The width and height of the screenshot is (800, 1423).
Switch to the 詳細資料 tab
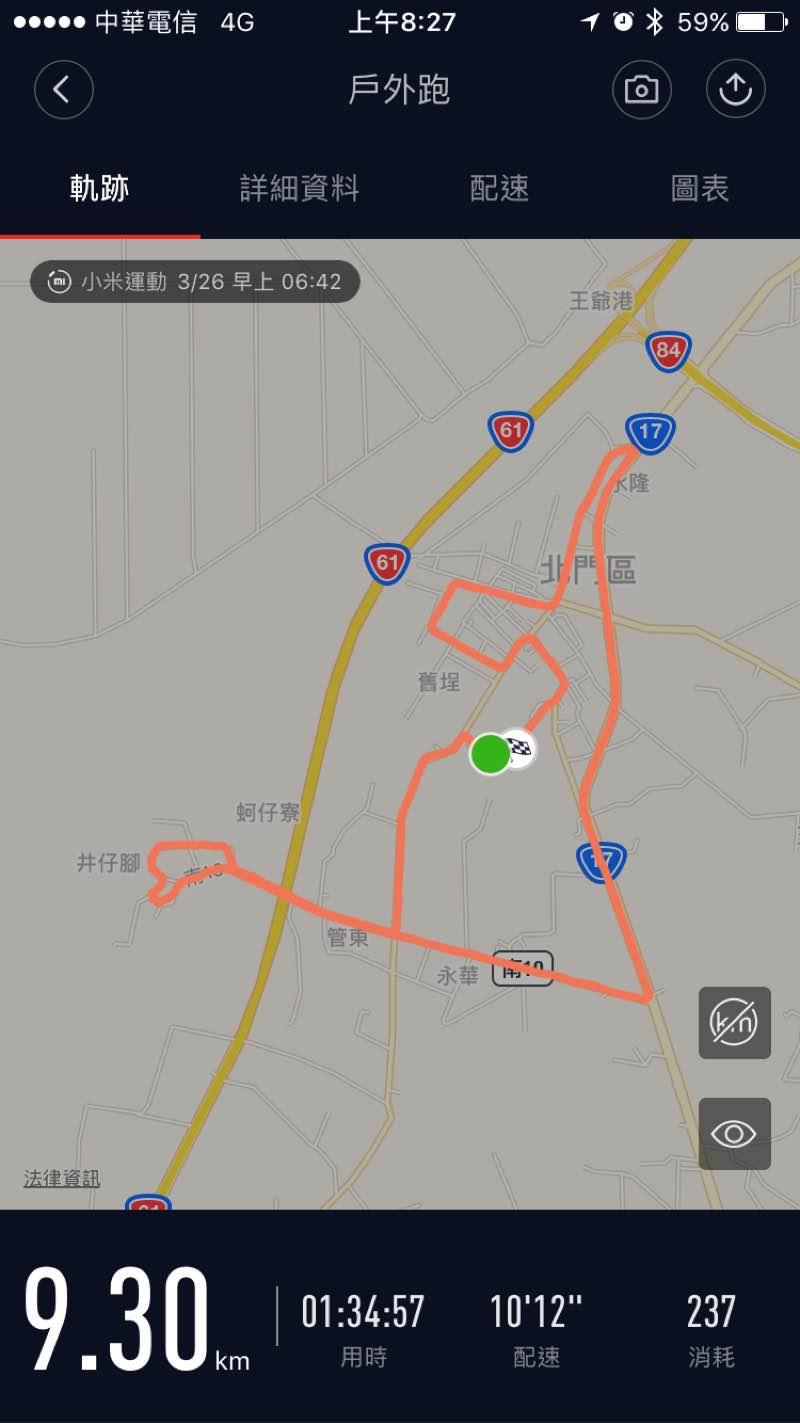[x=299, y=188]
